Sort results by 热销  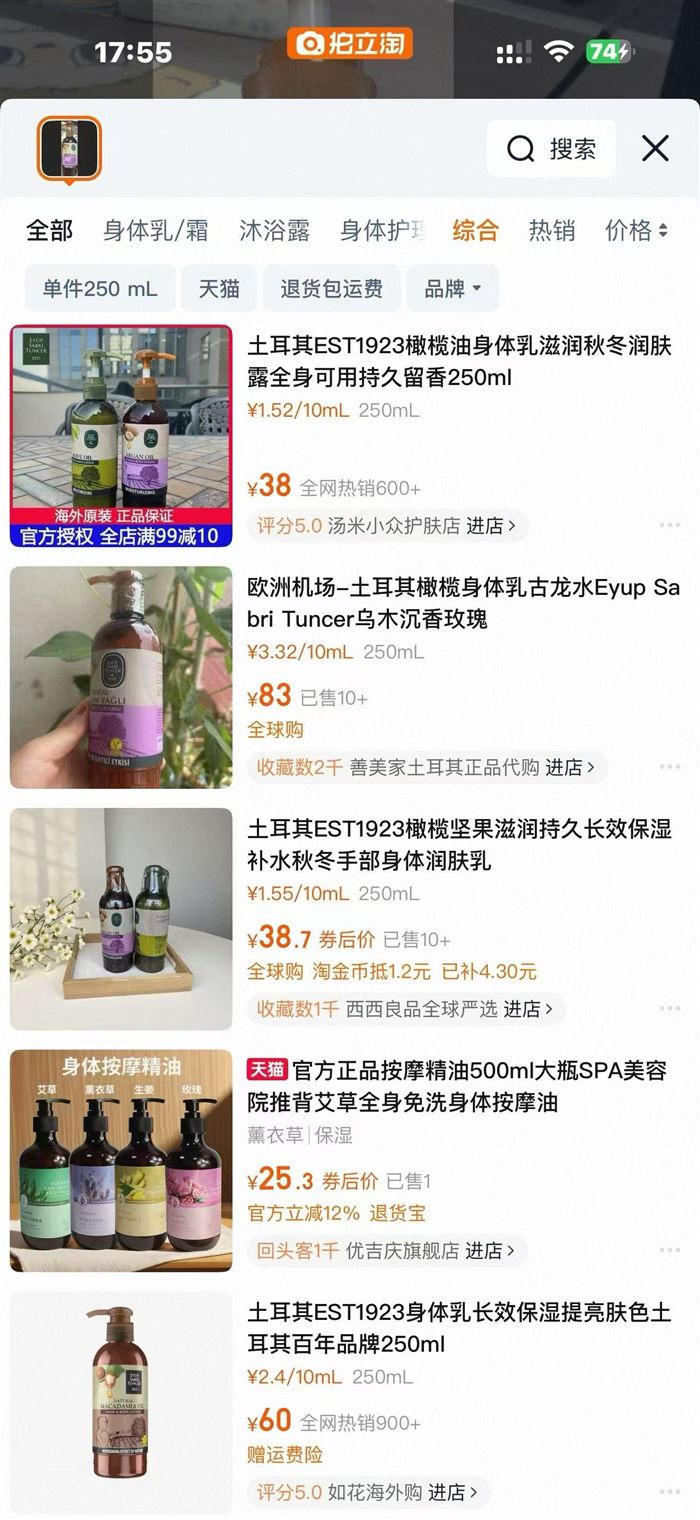click(551, 231)
